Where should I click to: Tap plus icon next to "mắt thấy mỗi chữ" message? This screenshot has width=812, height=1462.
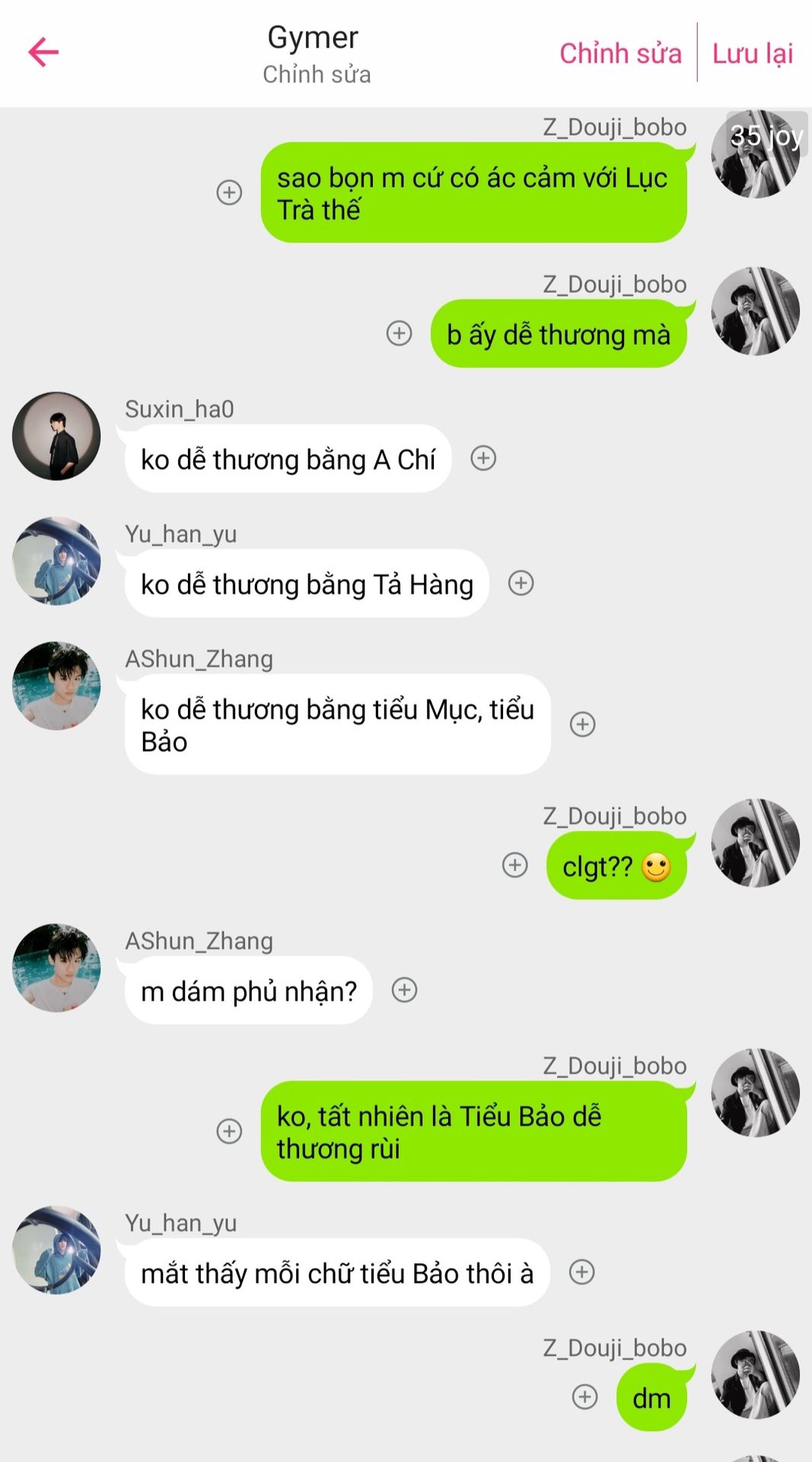pos(582,1272)
